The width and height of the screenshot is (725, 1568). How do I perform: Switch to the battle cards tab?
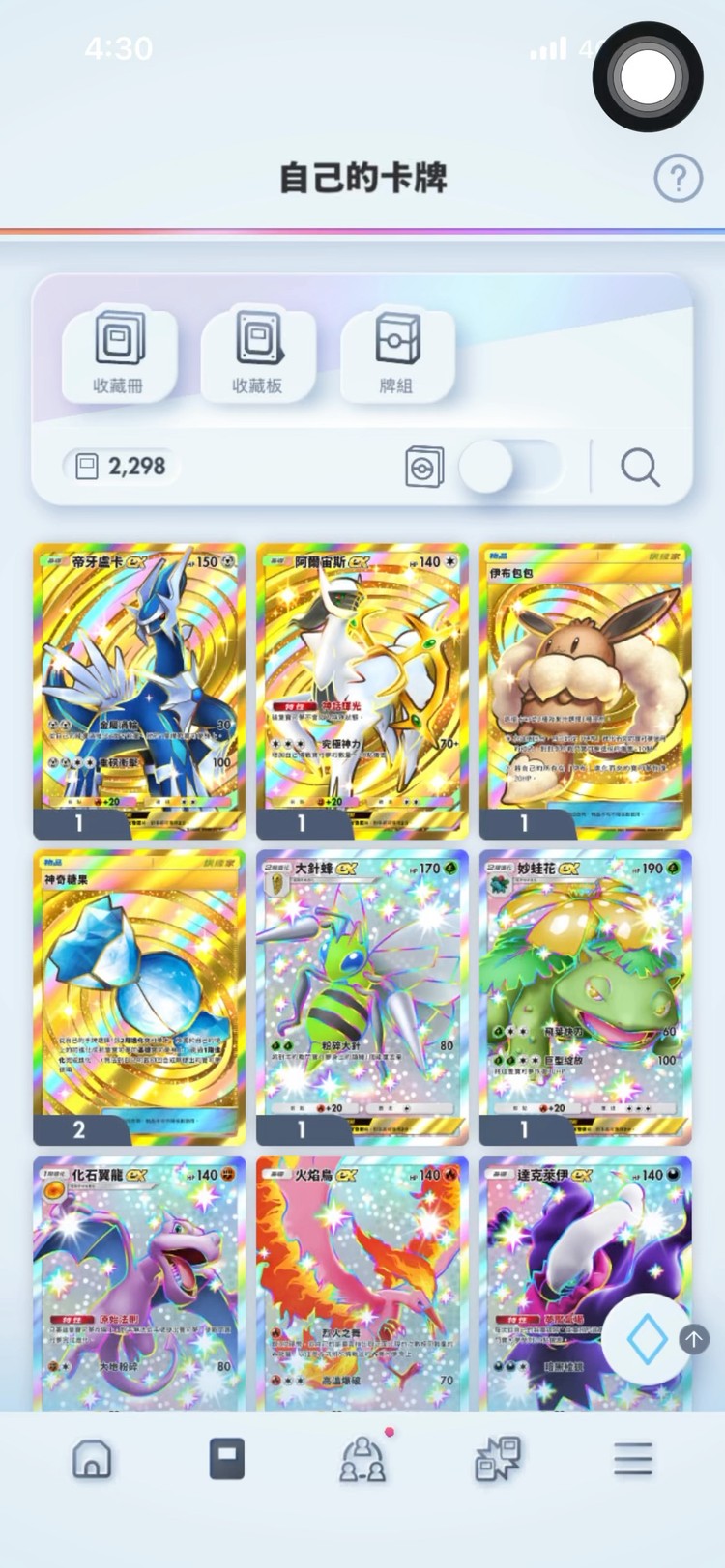(x=498, y=1459)
